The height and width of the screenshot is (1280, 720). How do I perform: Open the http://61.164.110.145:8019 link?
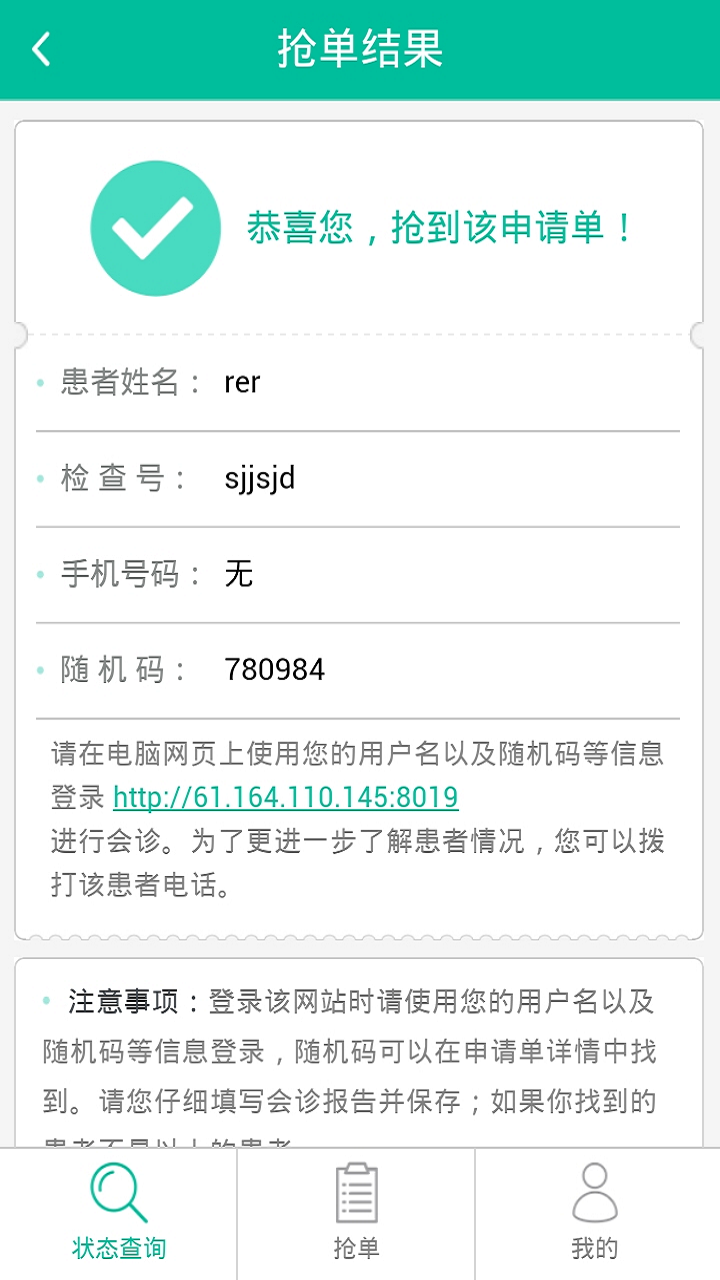pyautogui.click(x=285, y=797)
